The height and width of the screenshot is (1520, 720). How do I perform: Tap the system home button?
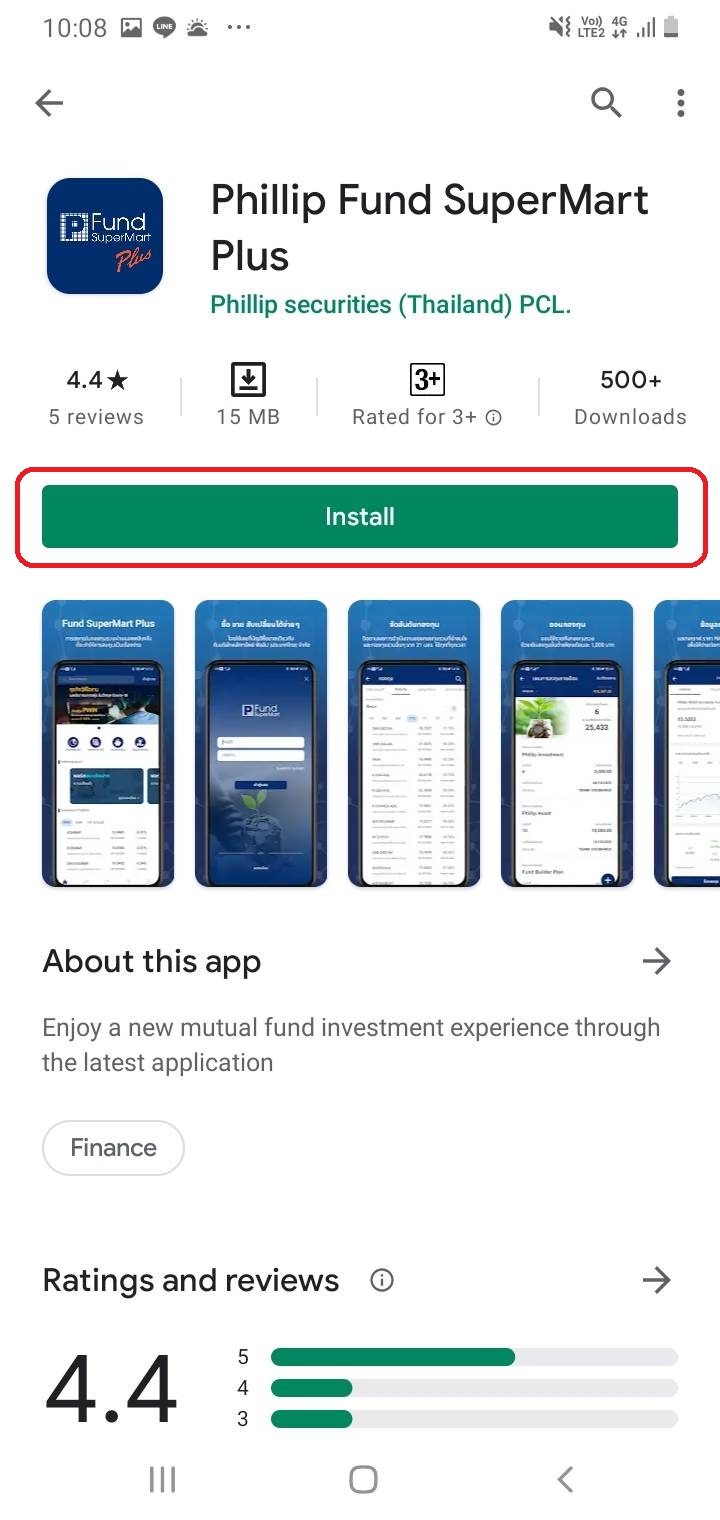click(363, 1479)
